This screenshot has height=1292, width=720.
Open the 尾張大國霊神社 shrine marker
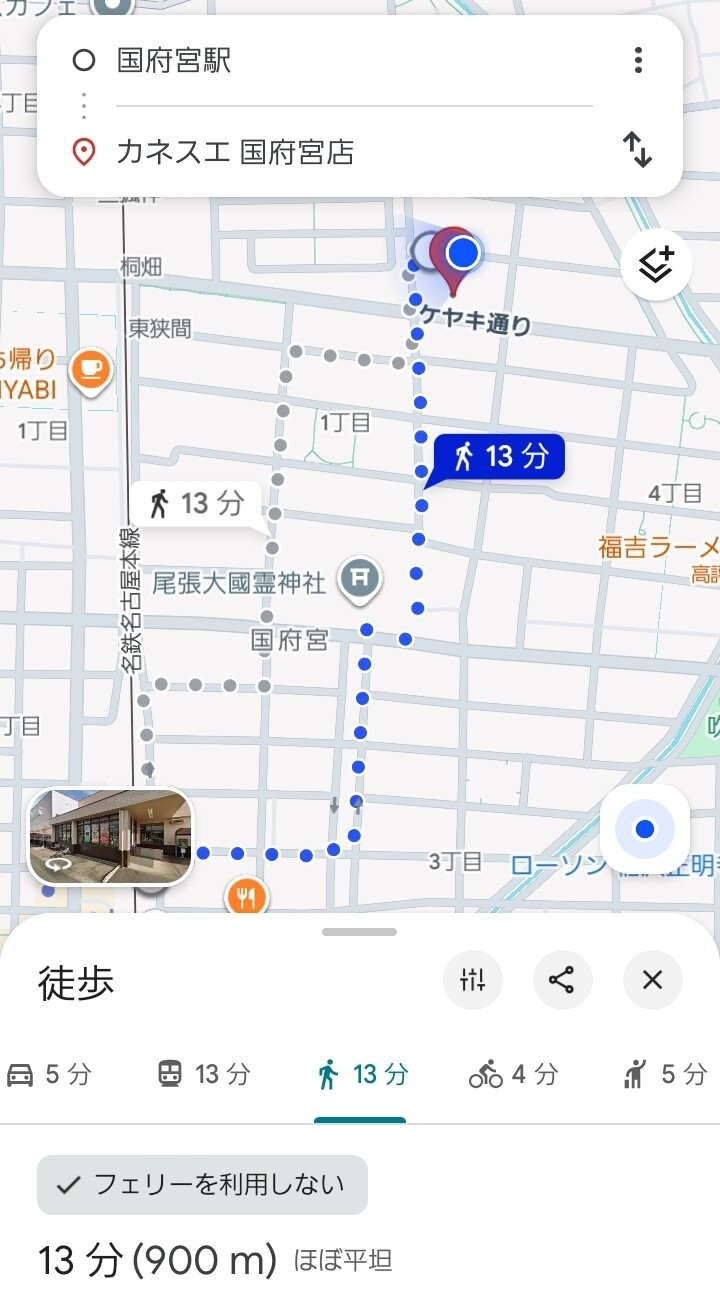pyautogui.click(x=360, y=578)
